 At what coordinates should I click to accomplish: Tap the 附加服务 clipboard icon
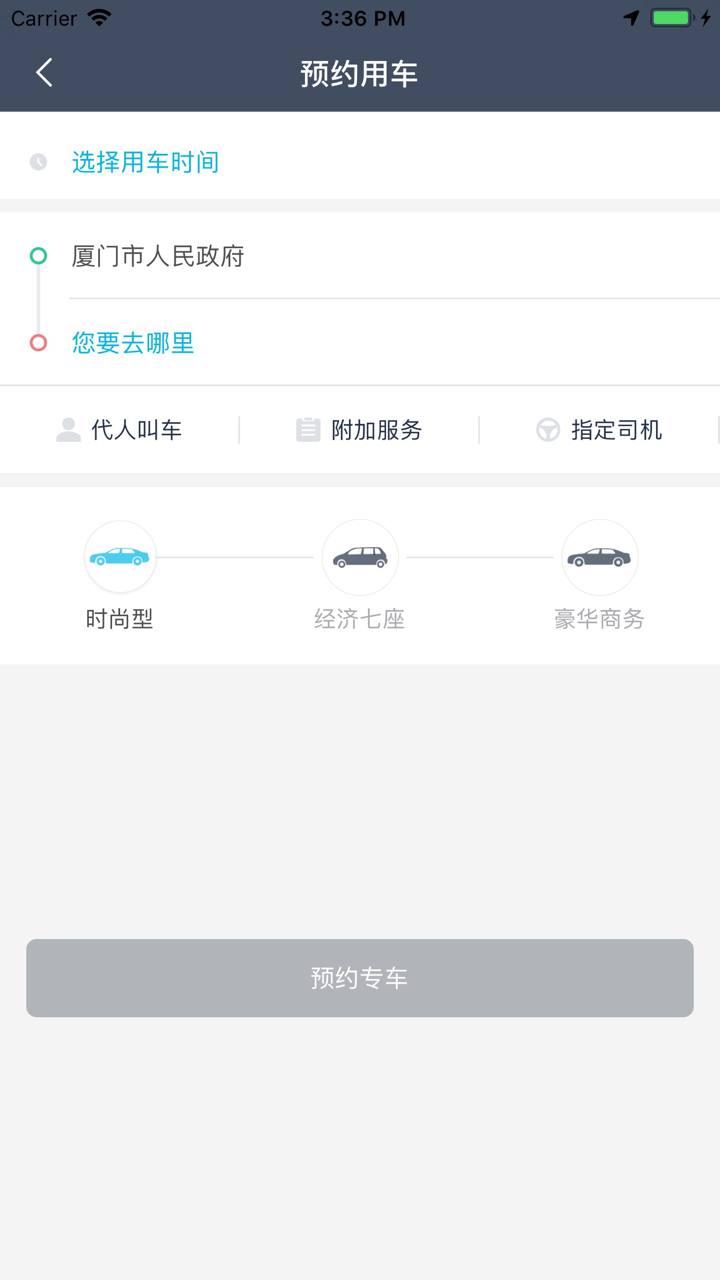click(x=308, y=429)
